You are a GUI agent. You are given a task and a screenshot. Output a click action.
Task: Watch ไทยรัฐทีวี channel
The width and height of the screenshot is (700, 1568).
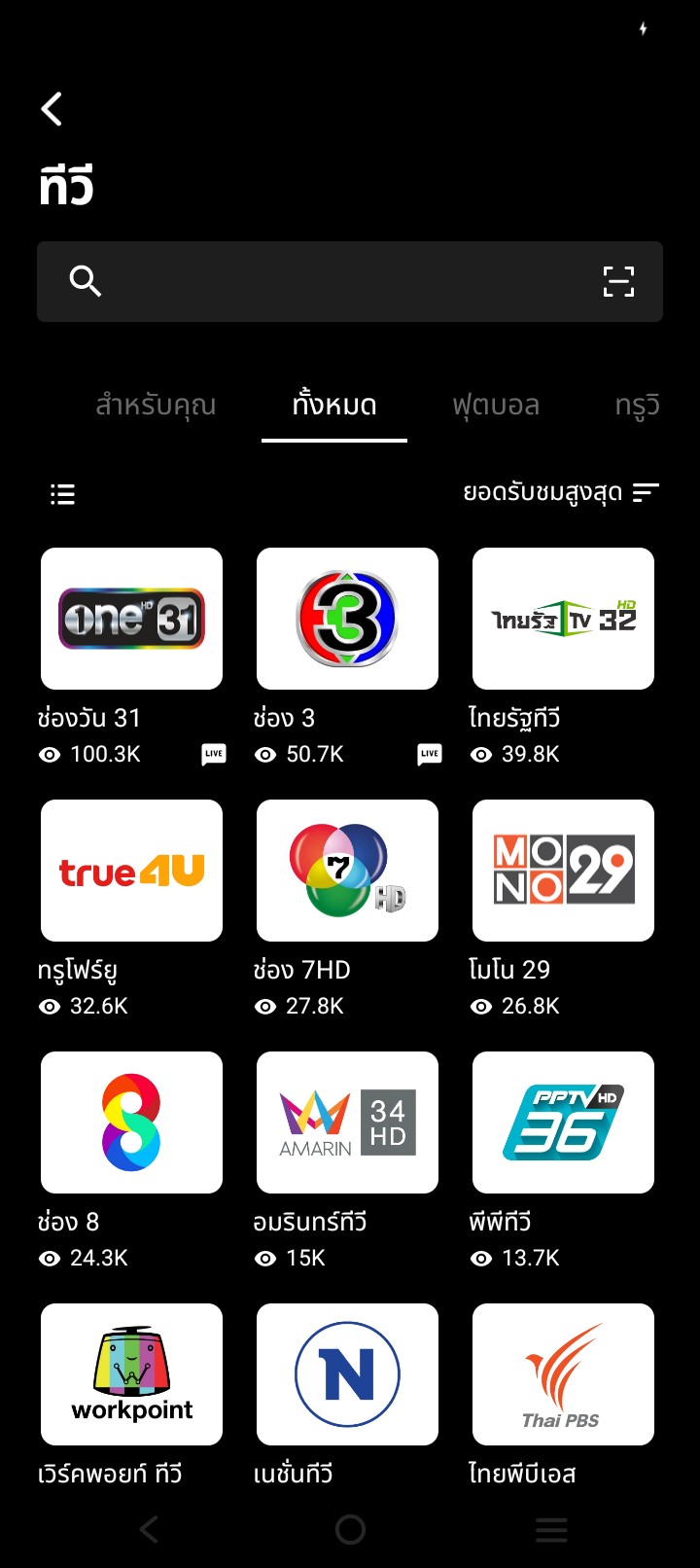563,619
